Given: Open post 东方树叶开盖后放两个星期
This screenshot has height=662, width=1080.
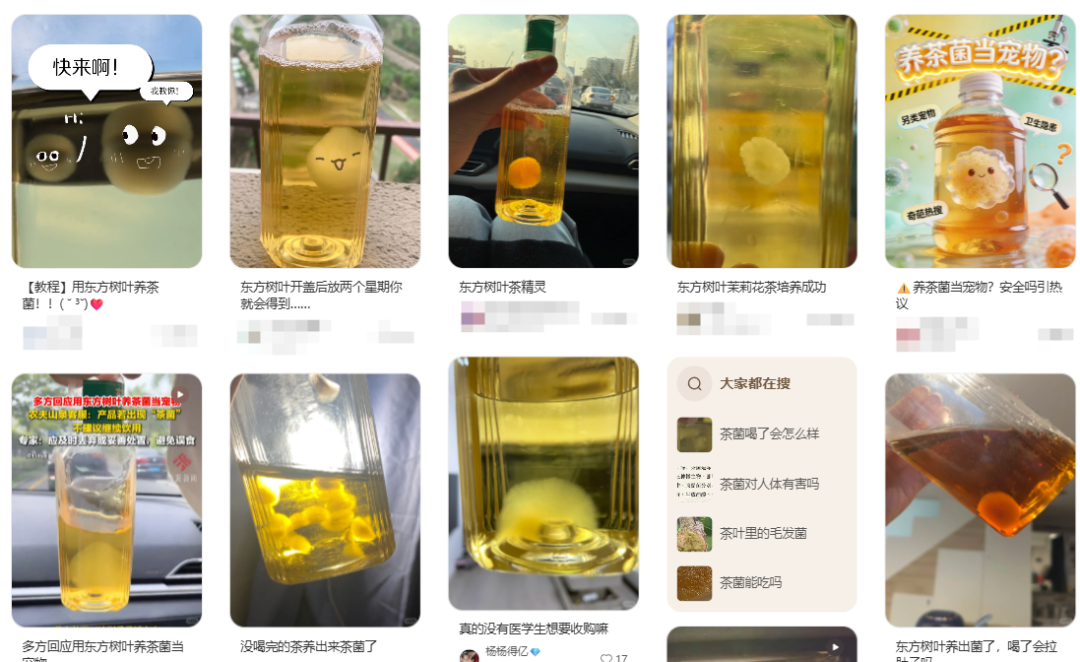Looking at the screenshot, I should click(x=324, y=141).
